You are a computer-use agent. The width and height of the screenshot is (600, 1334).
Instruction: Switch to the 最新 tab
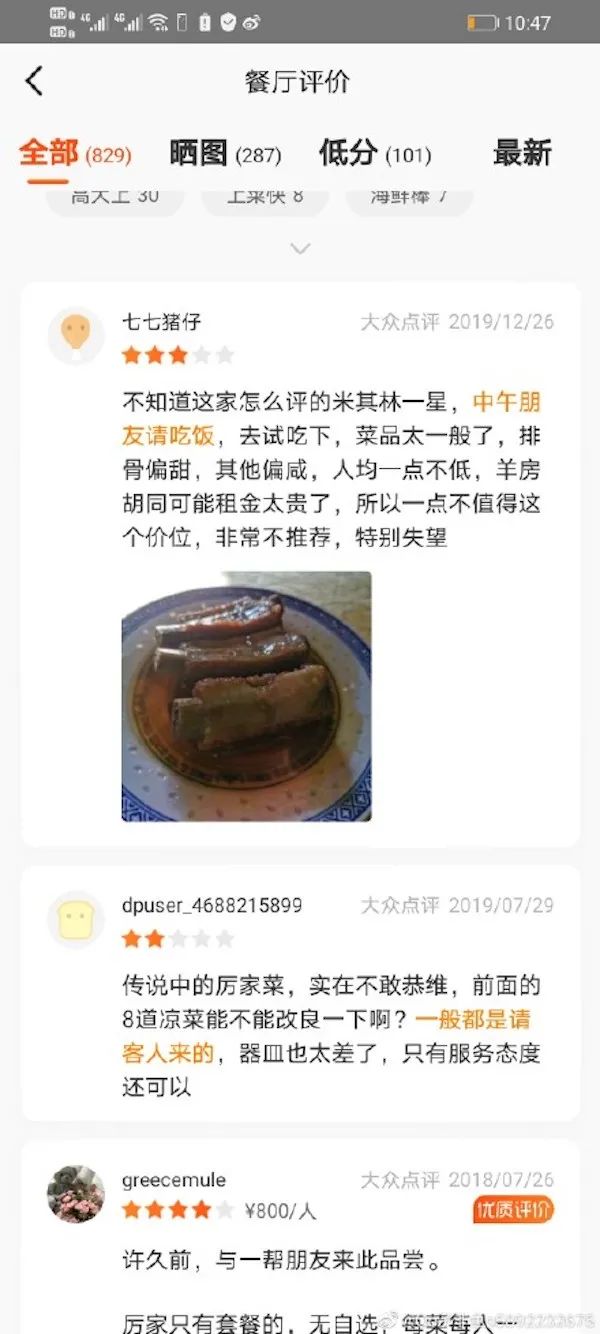tap(522, 154)
